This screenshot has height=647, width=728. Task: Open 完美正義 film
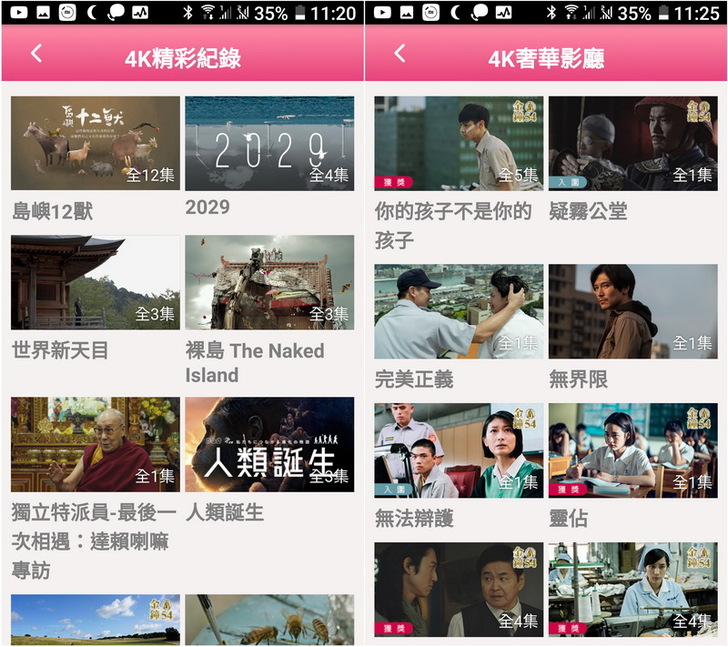[x=459, y=311]
